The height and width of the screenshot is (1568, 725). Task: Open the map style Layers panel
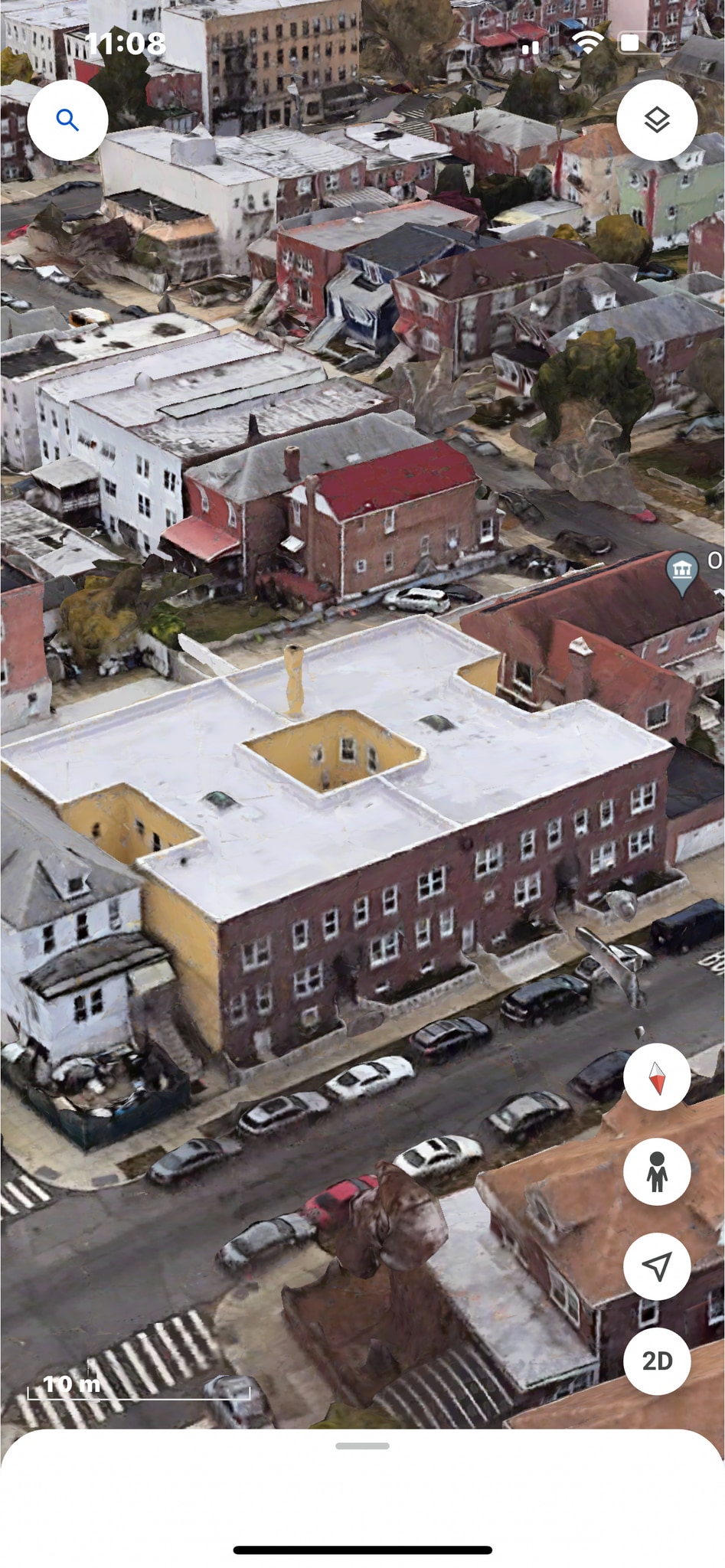point(657,119)
